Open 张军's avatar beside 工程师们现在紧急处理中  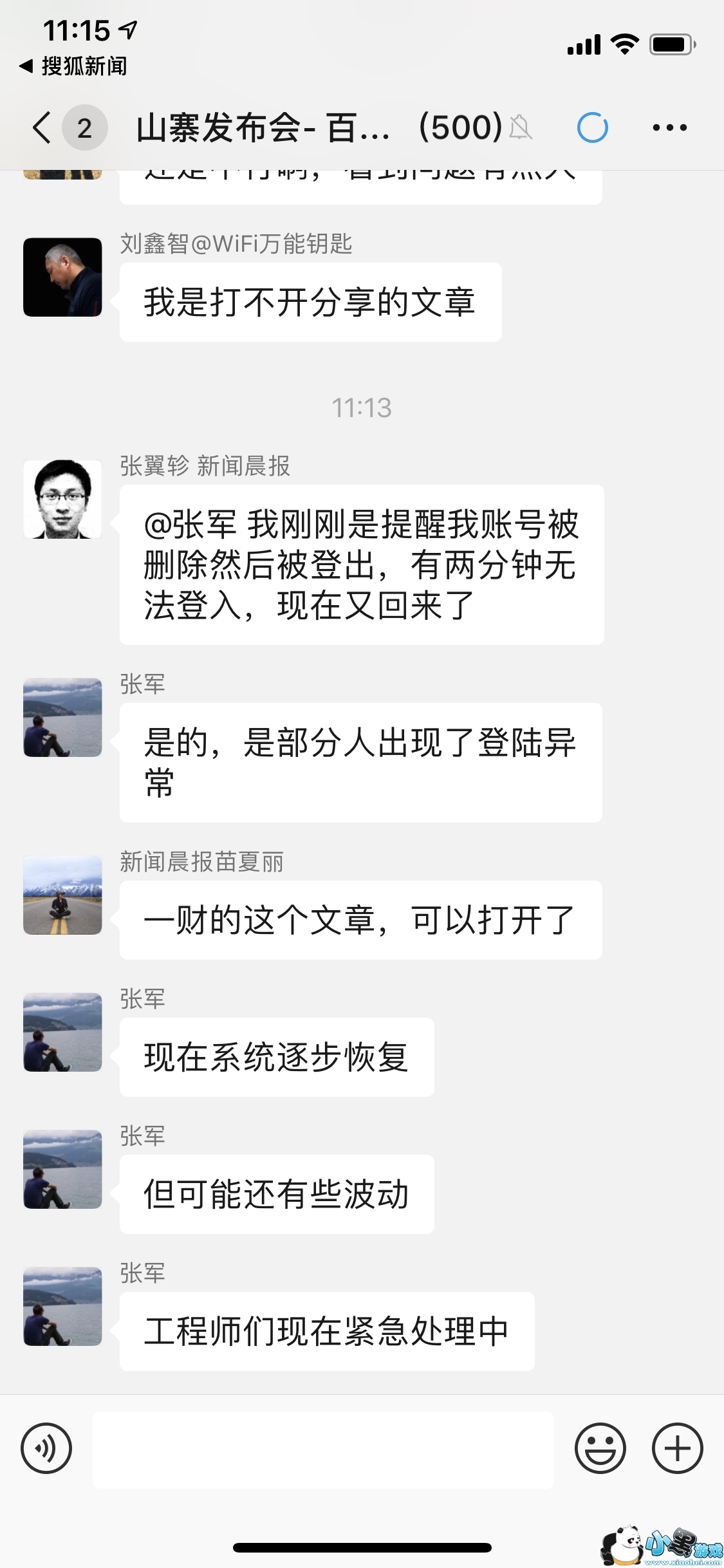62,1306
